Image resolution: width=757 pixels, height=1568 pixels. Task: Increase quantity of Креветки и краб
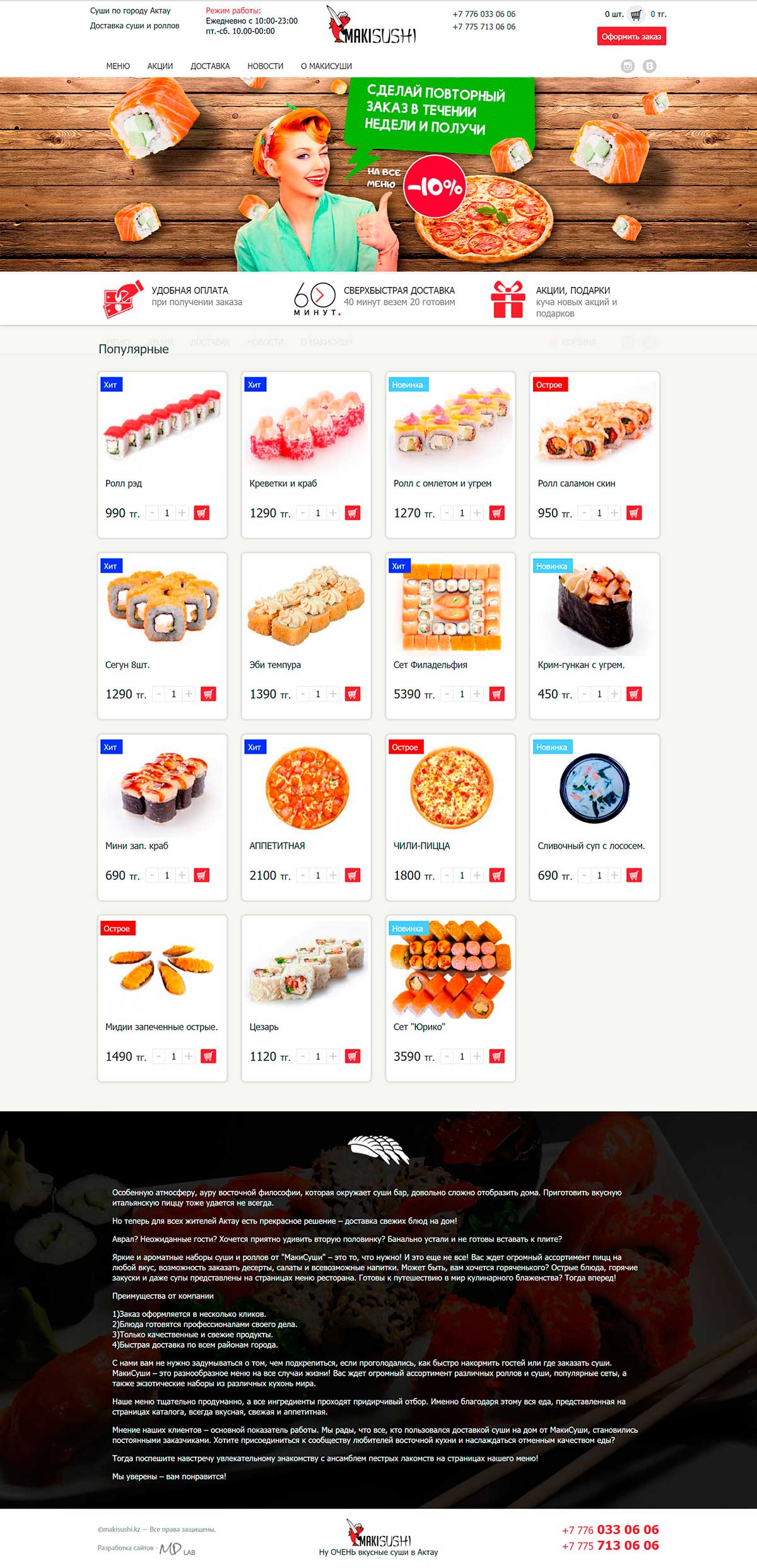pos(333,513)
